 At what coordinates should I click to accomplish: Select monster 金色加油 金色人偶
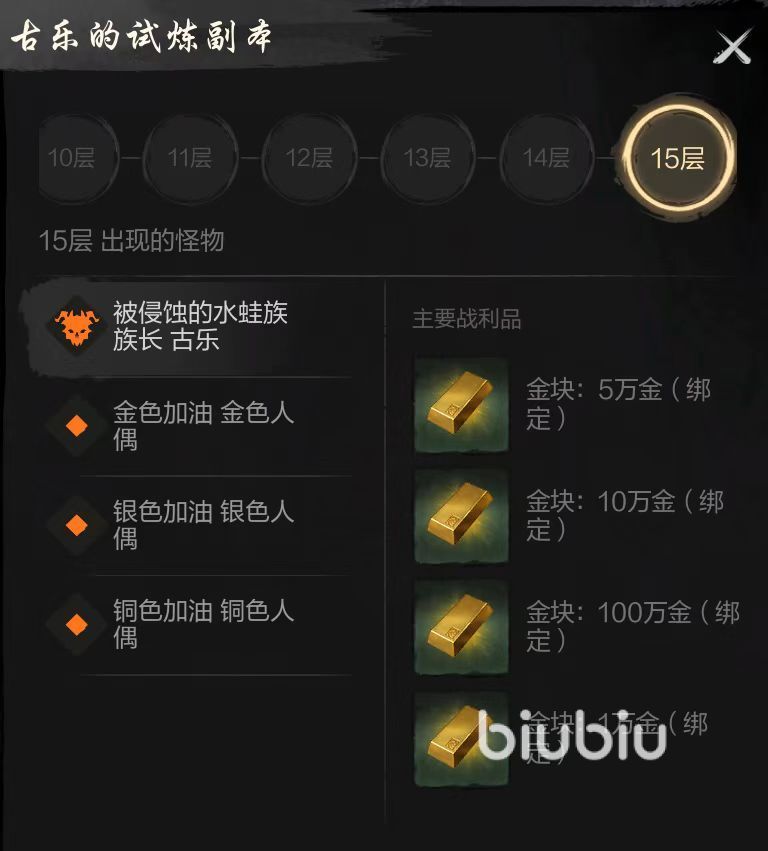(x=200, y=426)
